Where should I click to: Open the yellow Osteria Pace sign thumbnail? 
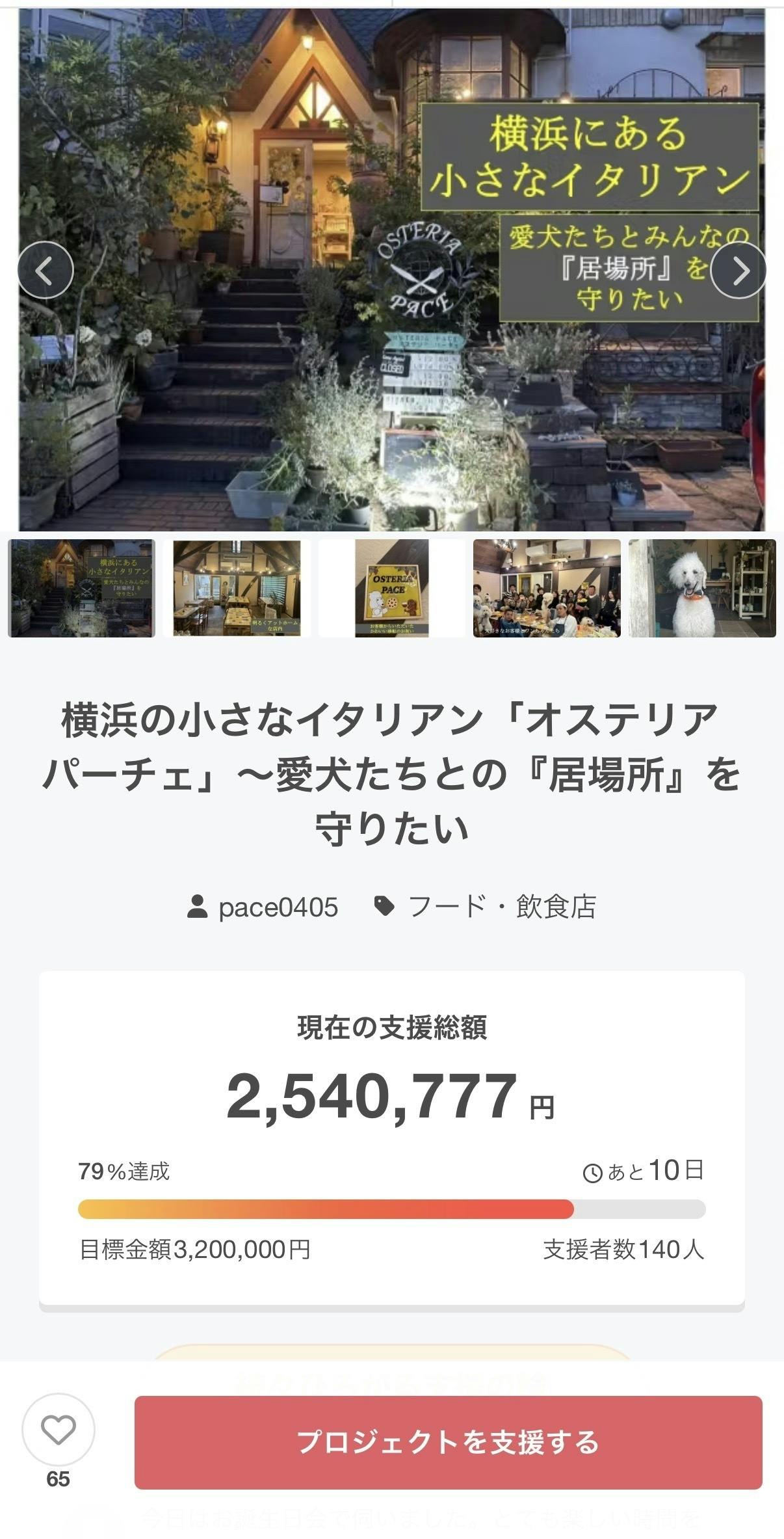click(x=392, y=588)
